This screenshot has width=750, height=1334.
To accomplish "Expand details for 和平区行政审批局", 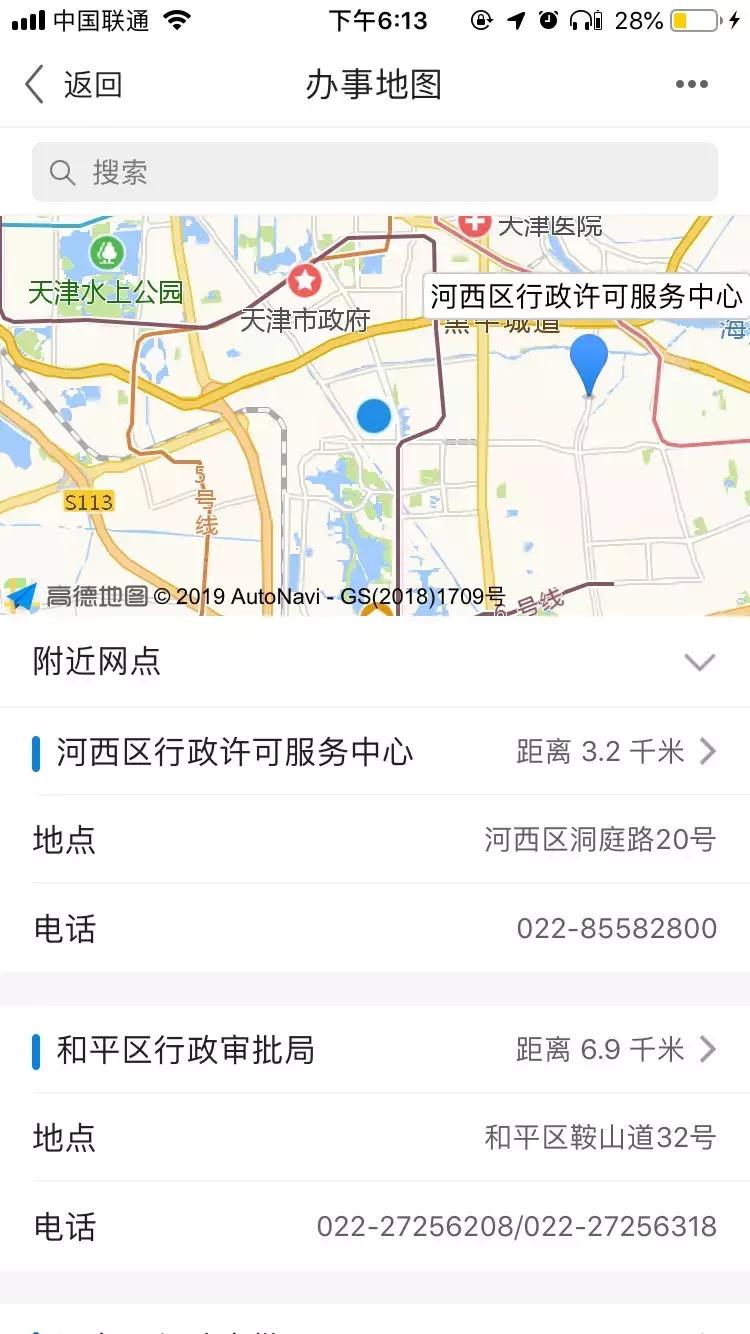I will click(710, 1051).
